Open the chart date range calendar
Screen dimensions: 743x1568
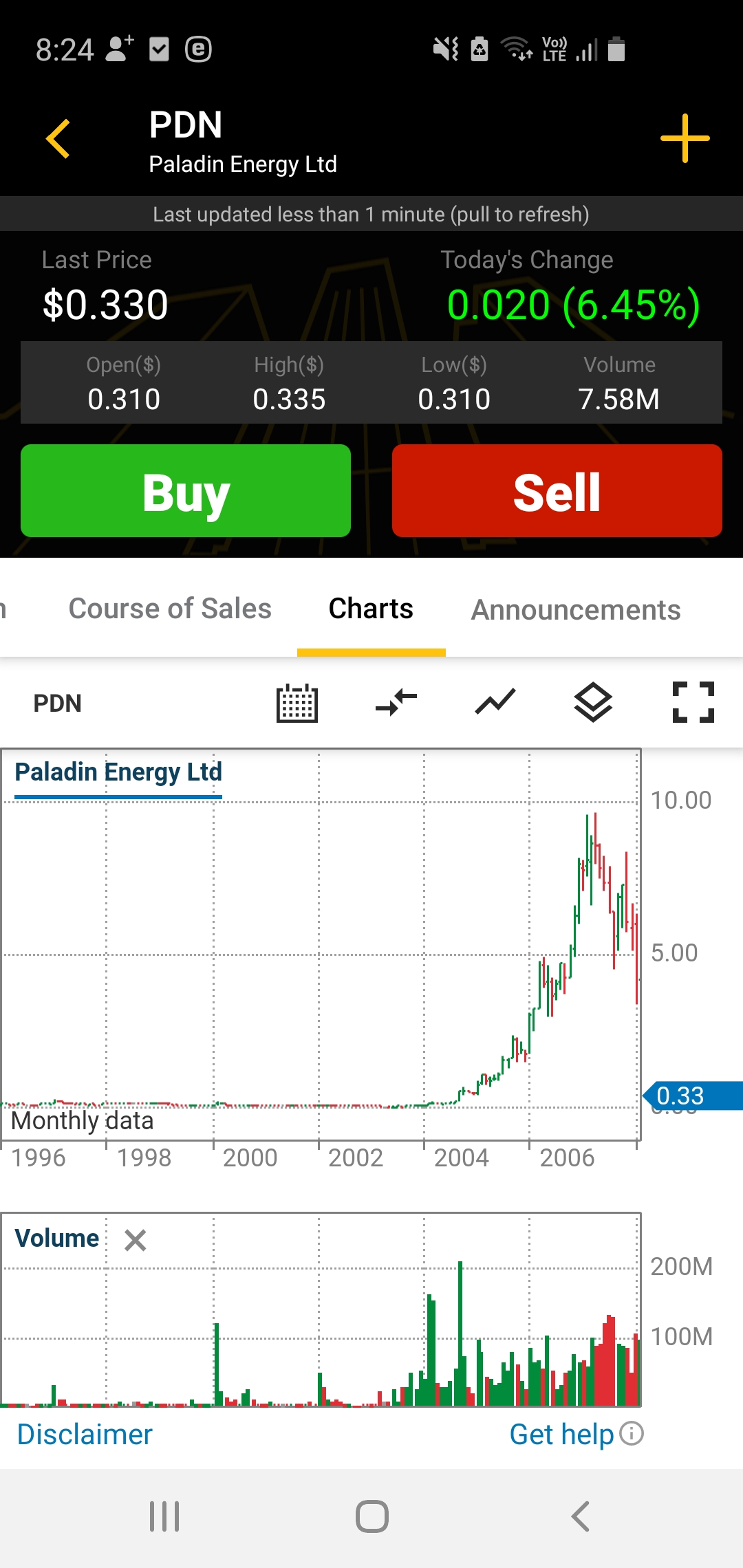(x=297, y=703)
